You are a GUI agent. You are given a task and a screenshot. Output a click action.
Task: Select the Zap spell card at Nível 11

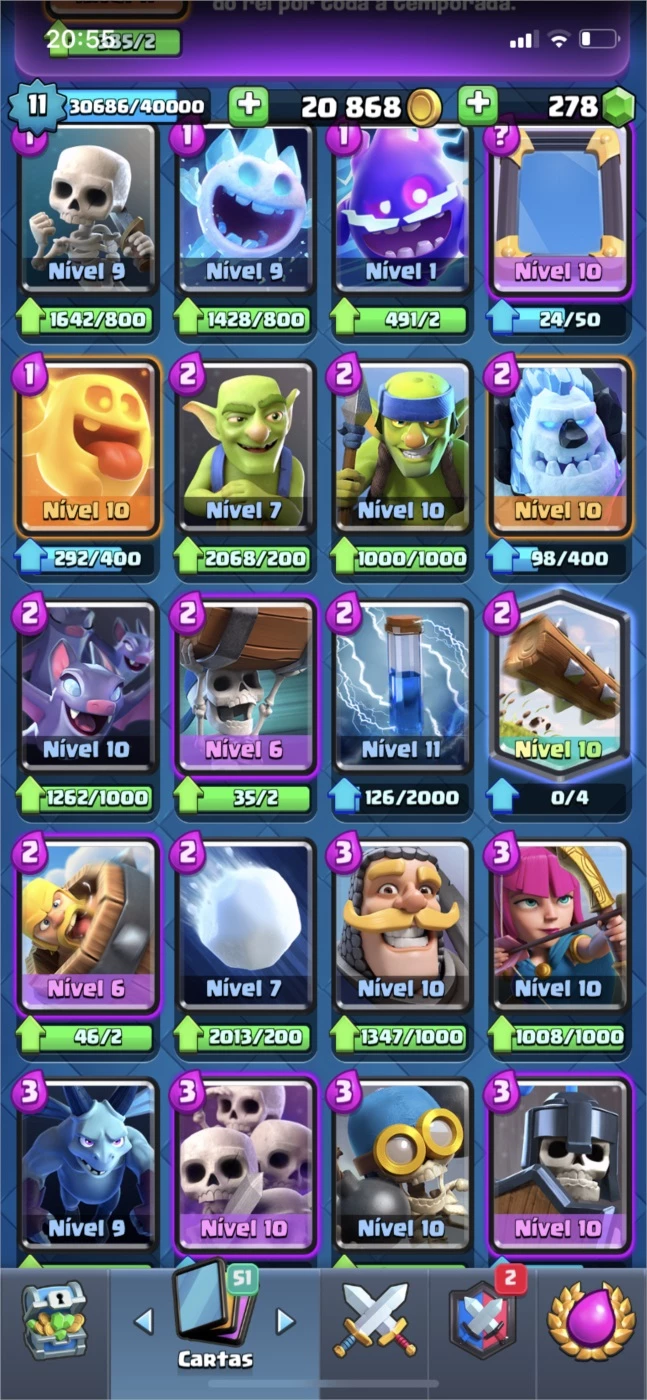tap(402, 685)
